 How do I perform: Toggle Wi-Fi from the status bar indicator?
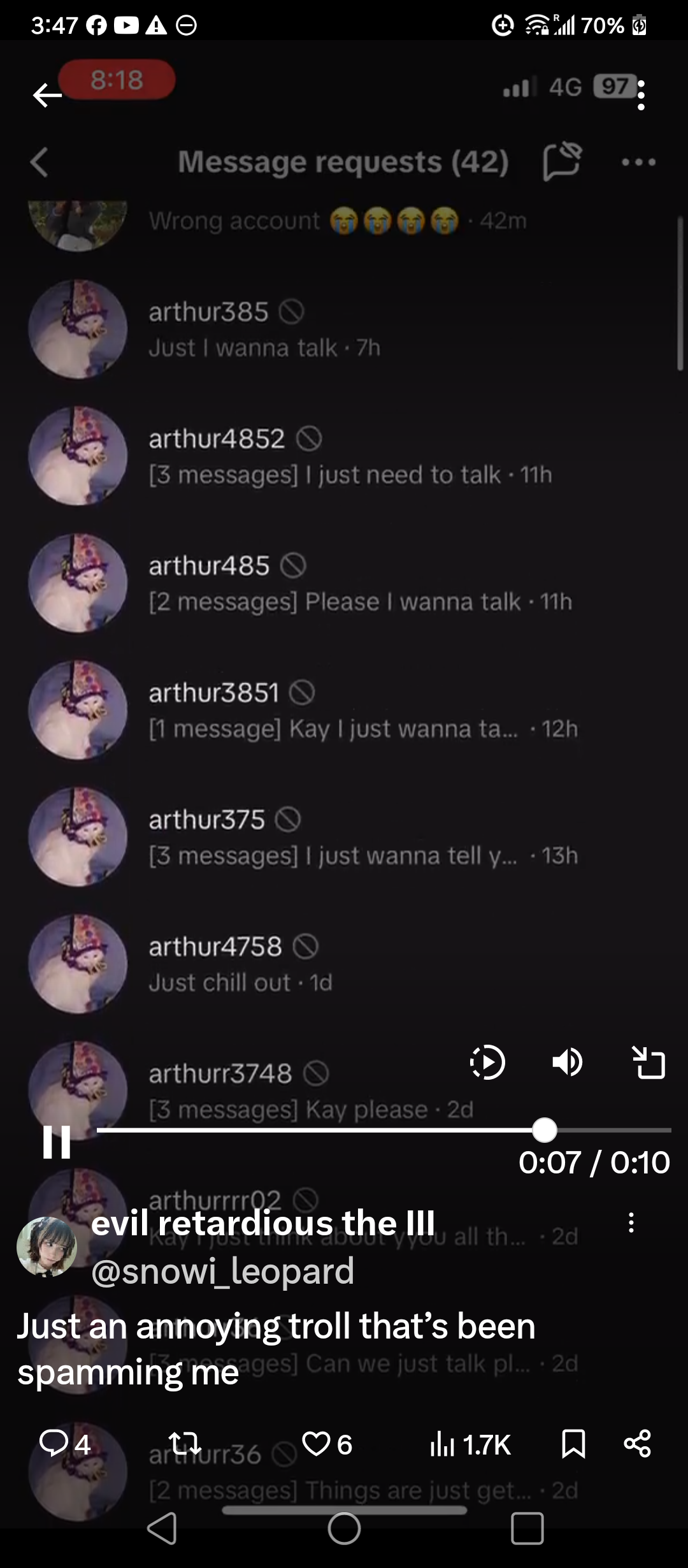(x=538, y=25)
